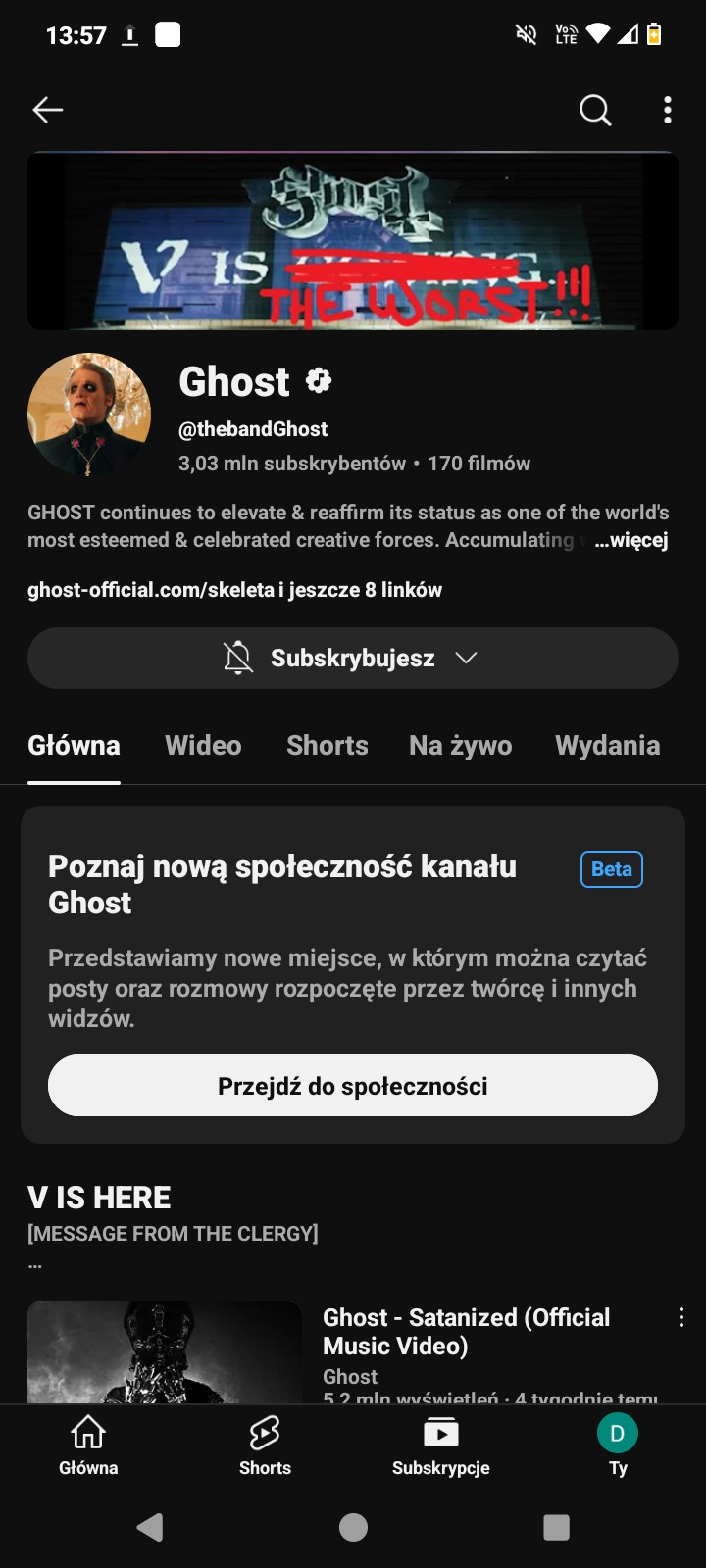Viewport: 706px width, 1568px height.
Task: Open Shorts from the bottom navigation
Action: click(x=265, y=1445)
